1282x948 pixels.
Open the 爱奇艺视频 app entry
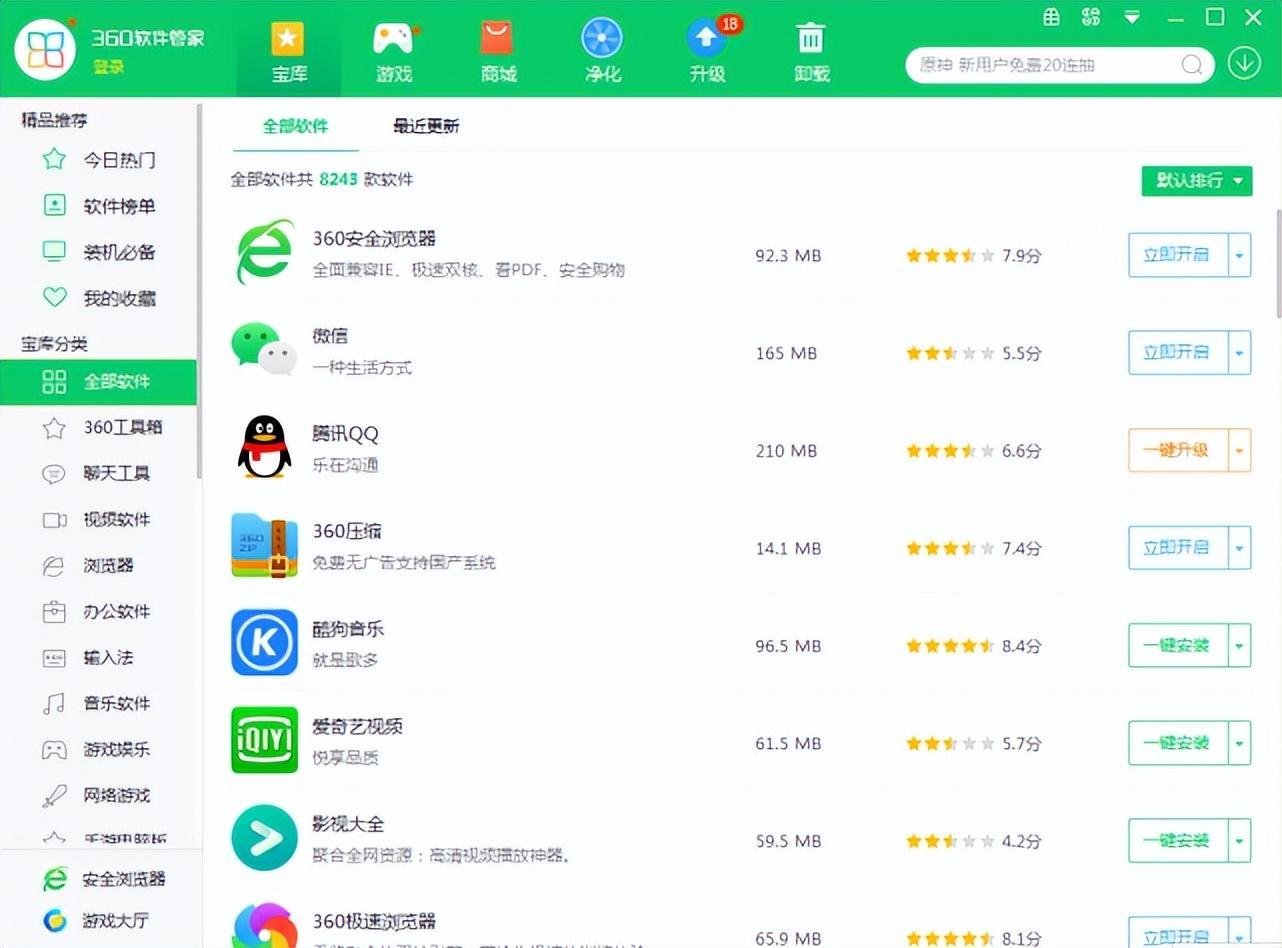[357, 727]
